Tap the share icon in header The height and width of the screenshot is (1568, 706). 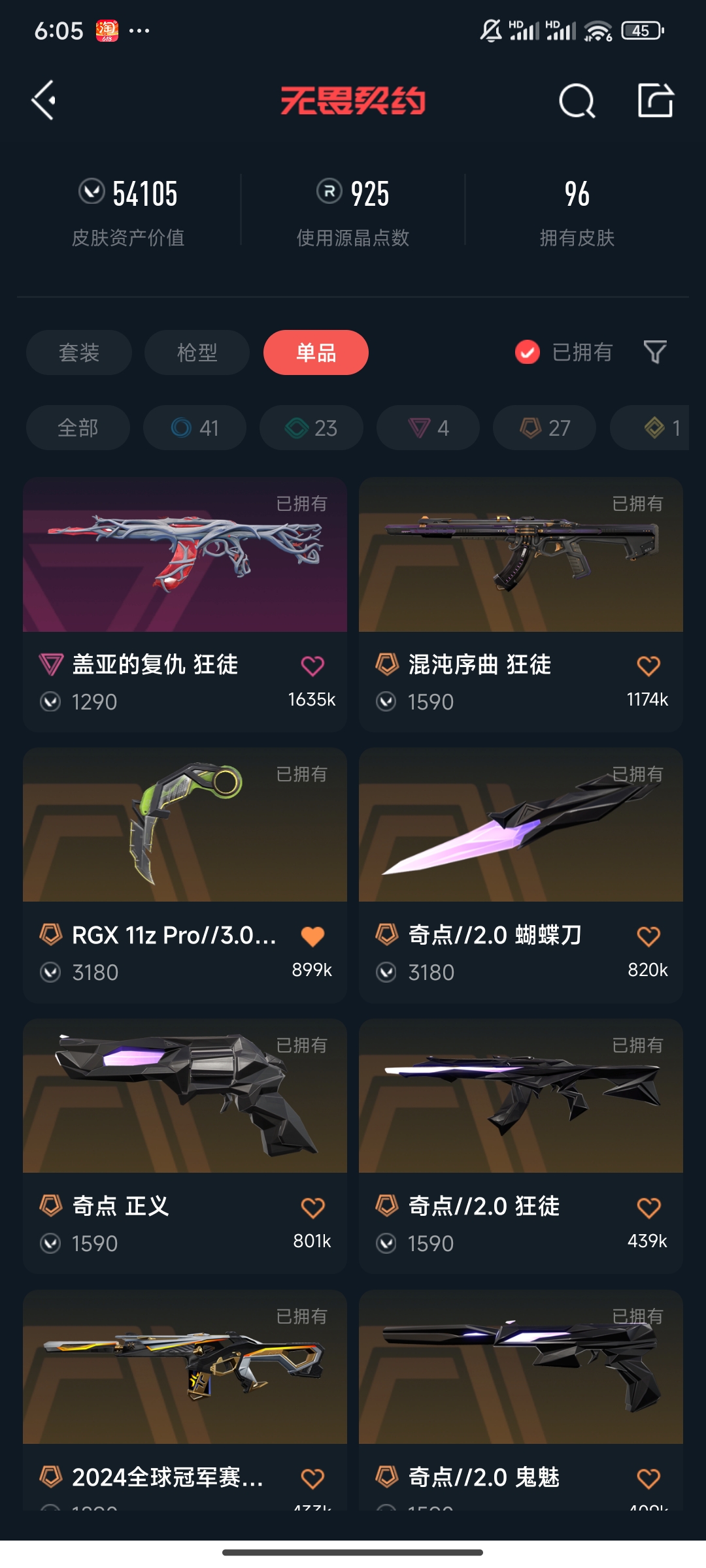tap(655, 101)
